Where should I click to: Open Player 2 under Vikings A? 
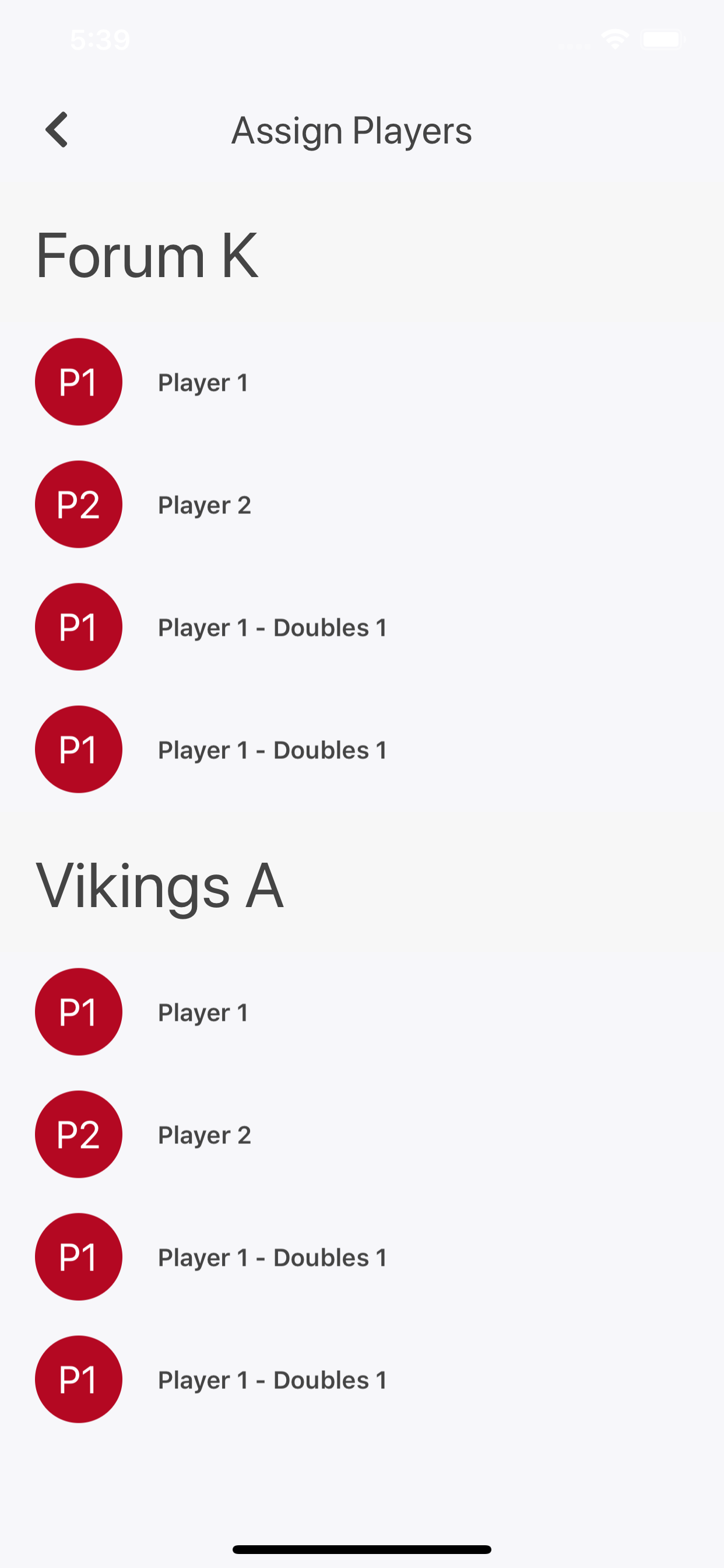coord(361,1135)
